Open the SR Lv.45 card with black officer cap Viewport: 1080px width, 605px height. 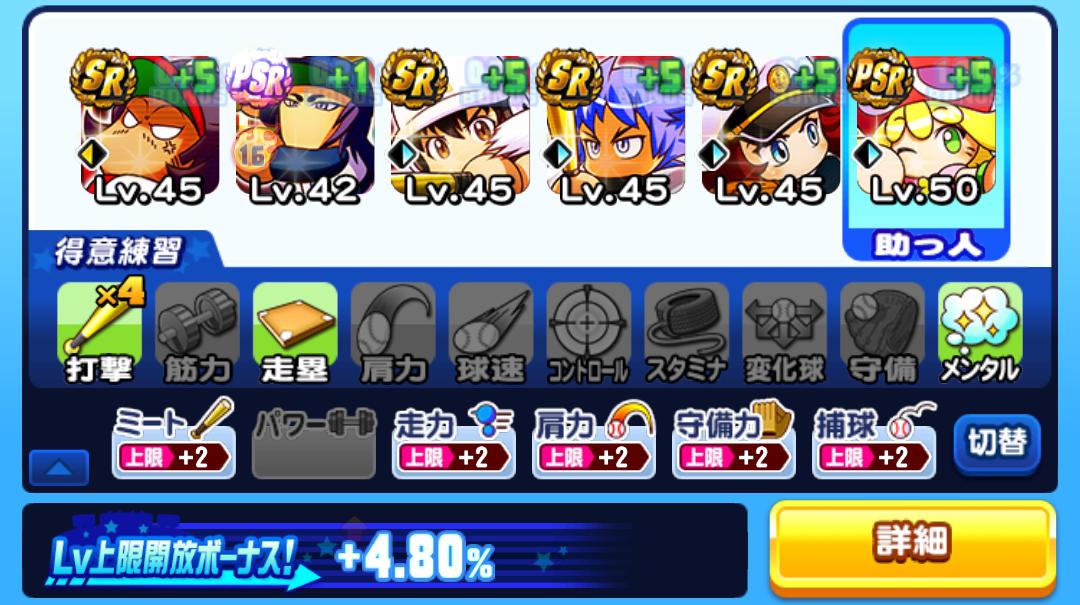(770, 130)
